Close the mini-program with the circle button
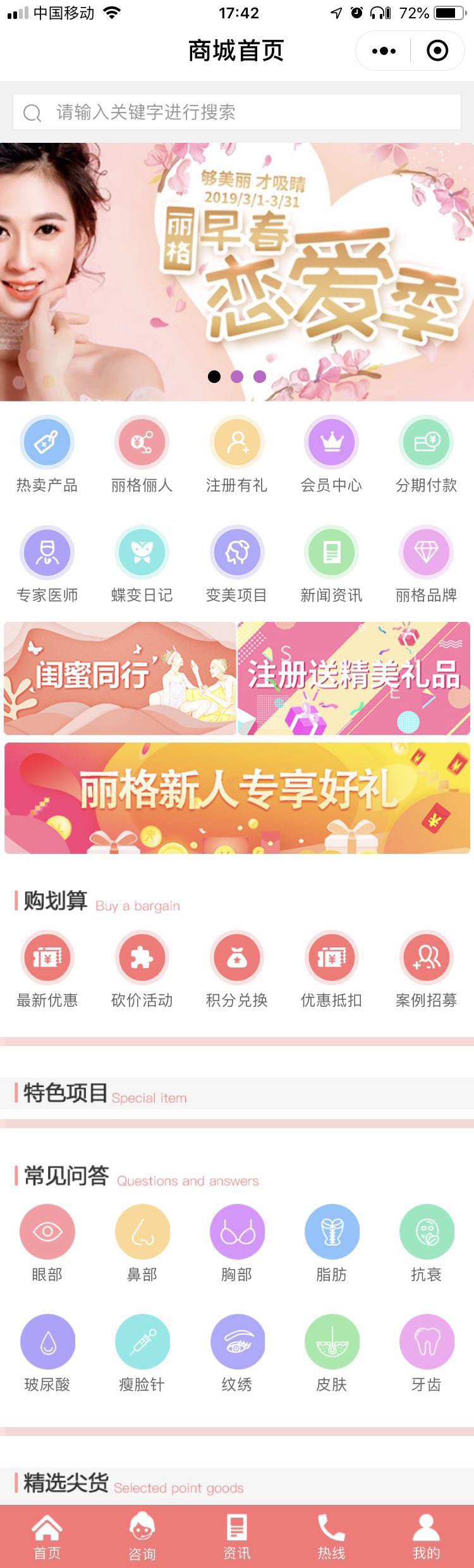The image size is (474, 1568). (x=437, y=51)
